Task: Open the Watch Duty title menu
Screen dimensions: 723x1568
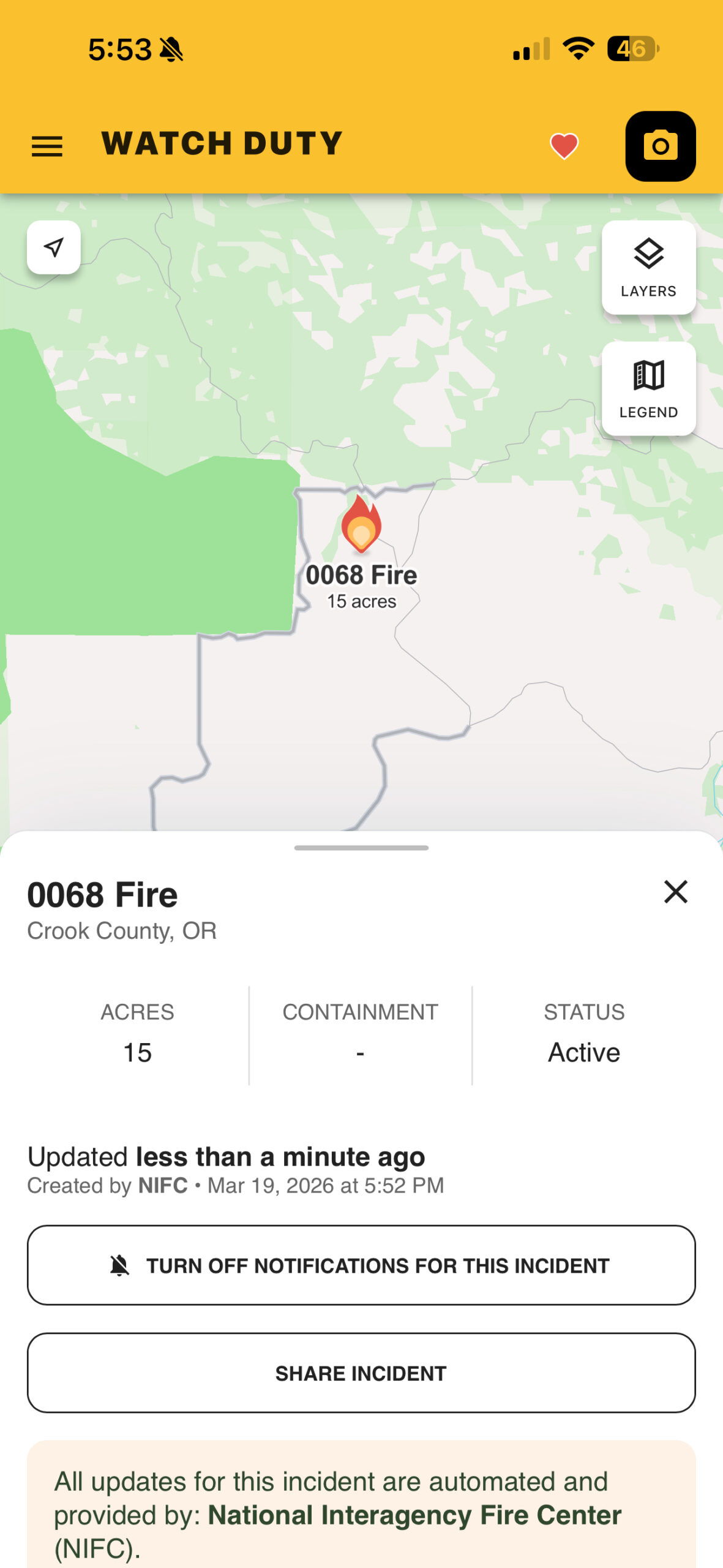Action: [221, 143]
